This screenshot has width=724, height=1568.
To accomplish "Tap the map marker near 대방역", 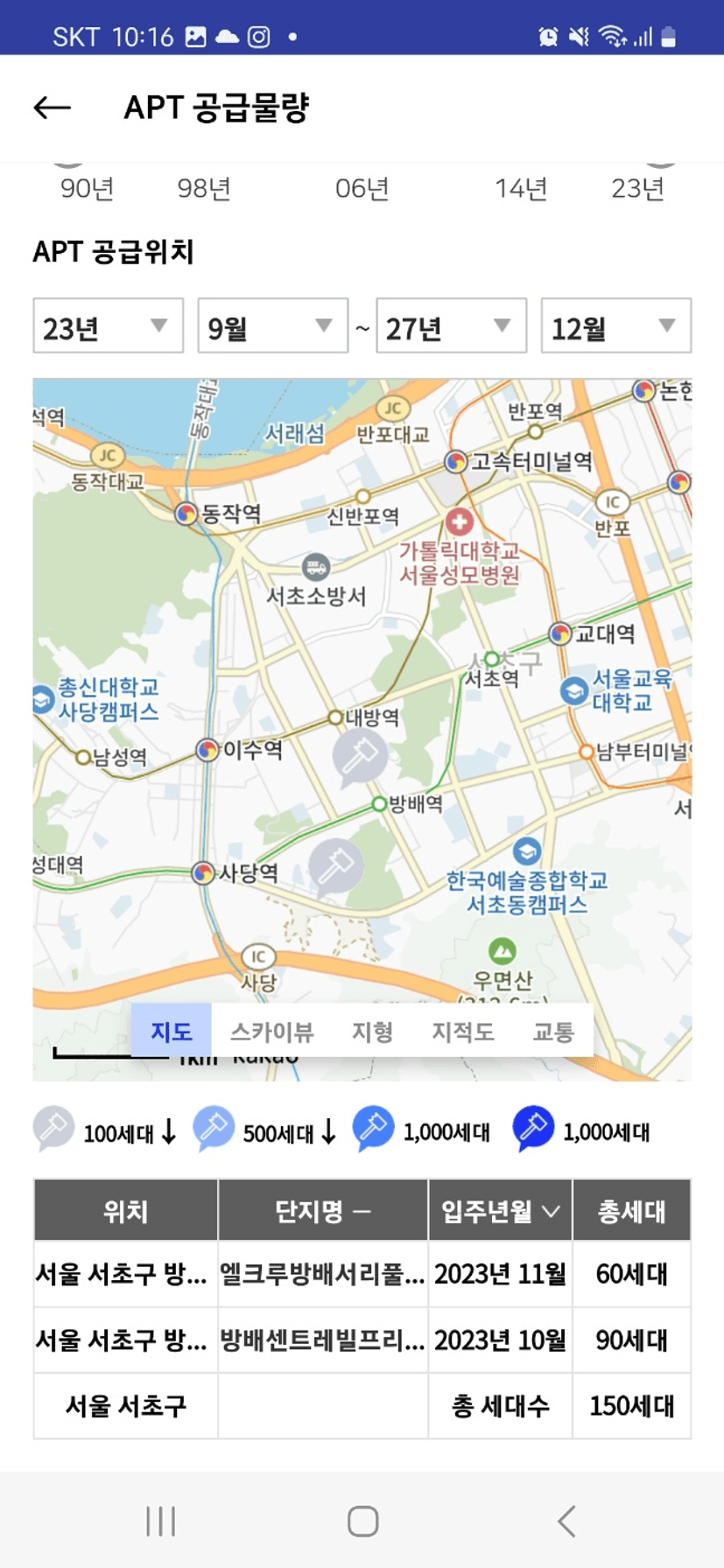I will [x=360, y=754].
